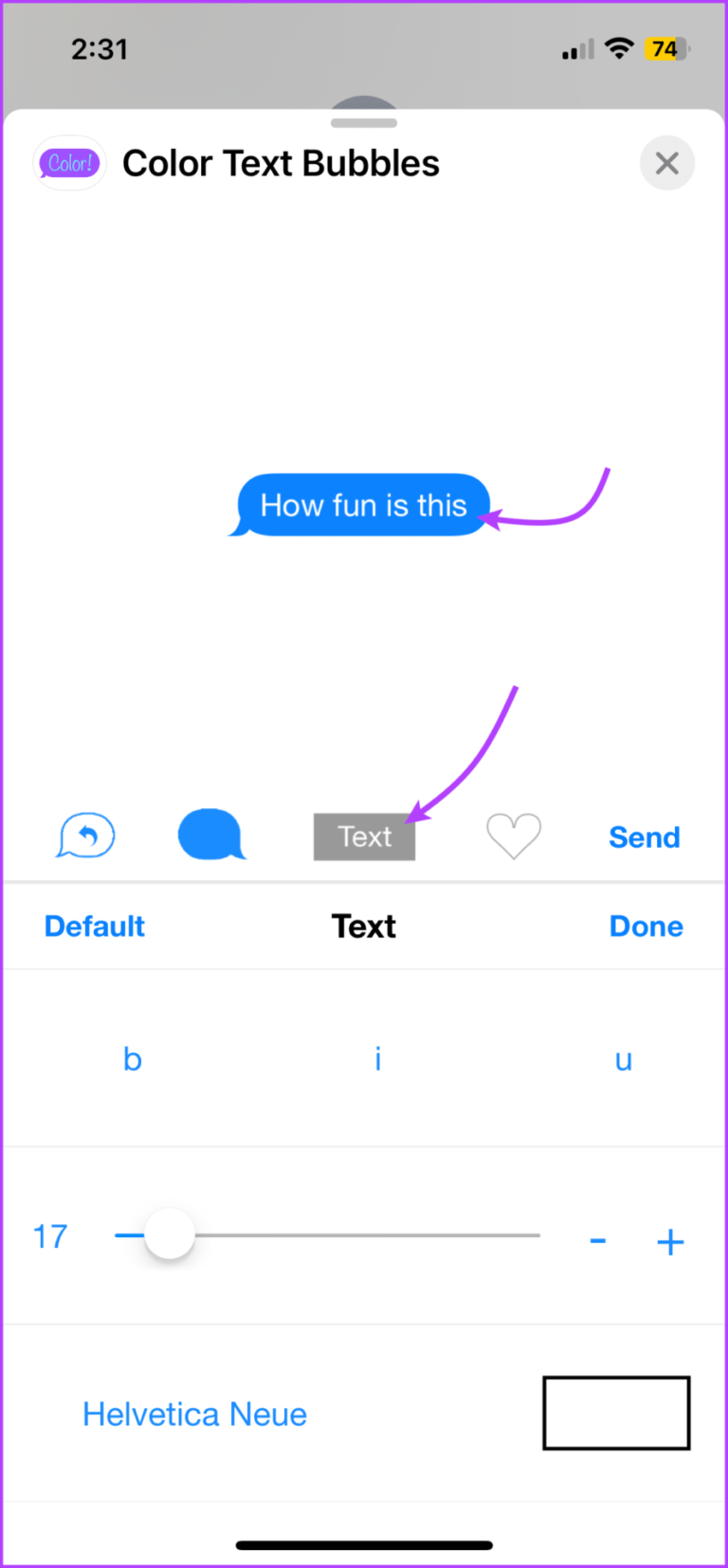Screen dimensions: 728x1568
Task: Open the Color Text Bubbles app icon
Action: click(x=68, y=163)
